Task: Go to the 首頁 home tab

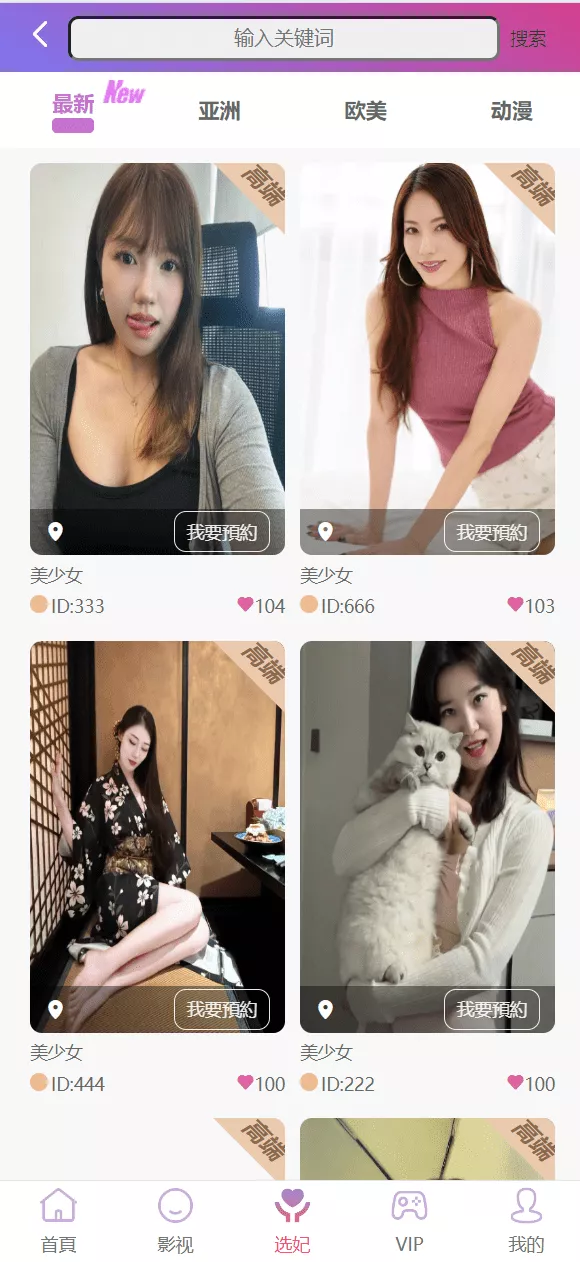Action: (58, 1221)
